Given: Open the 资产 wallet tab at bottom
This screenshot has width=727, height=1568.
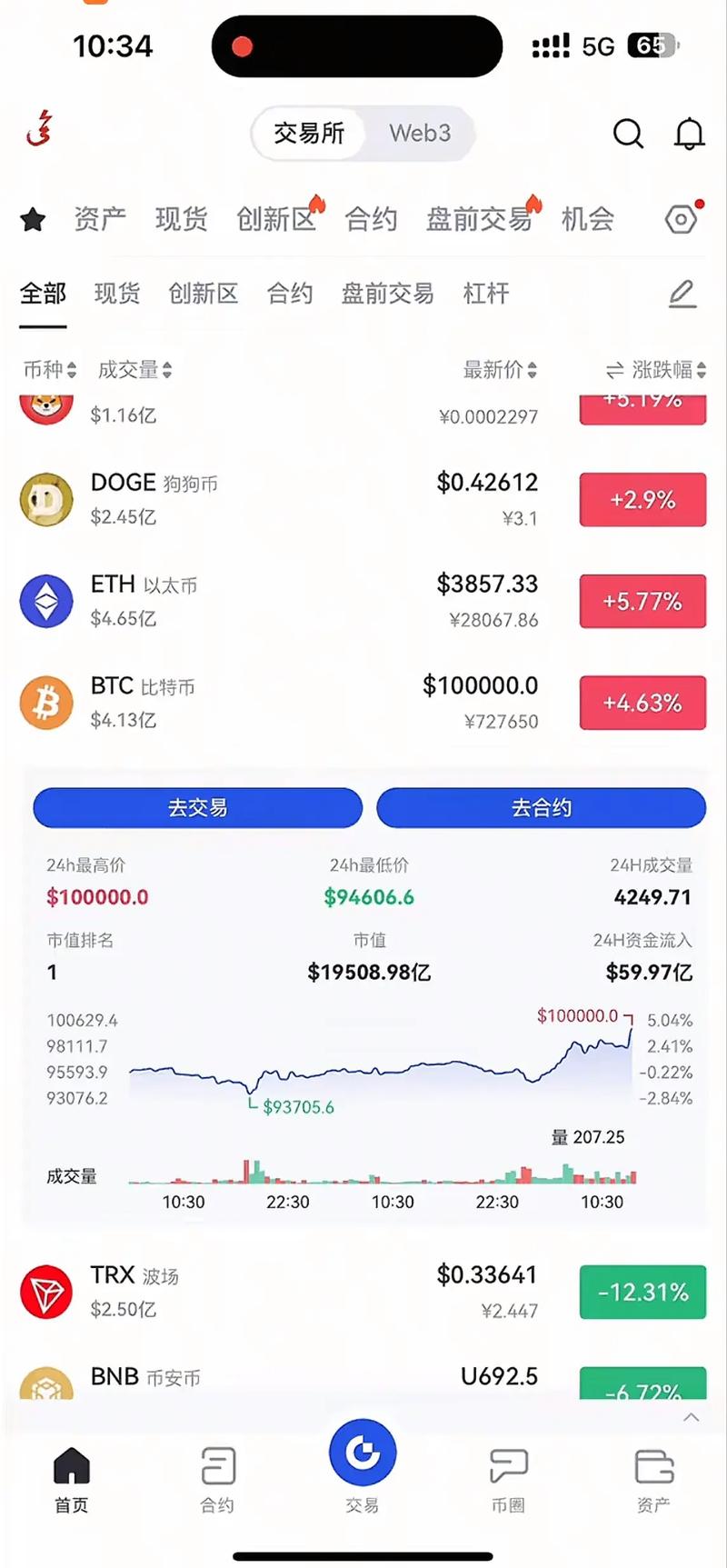Looking at the screenshot, I should (653, 1479).
